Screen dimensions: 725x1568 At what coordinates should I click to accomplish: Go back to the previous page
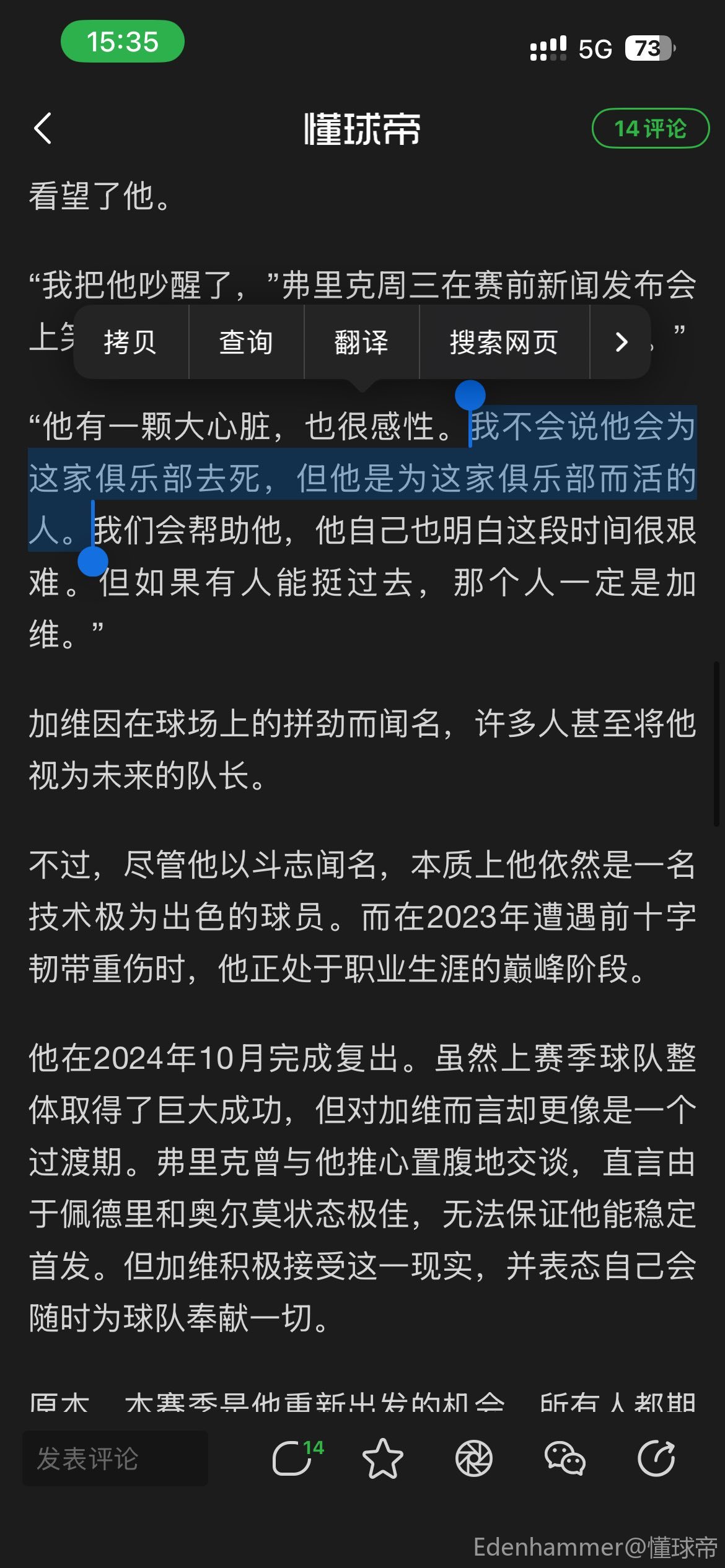tap(43, 129)
